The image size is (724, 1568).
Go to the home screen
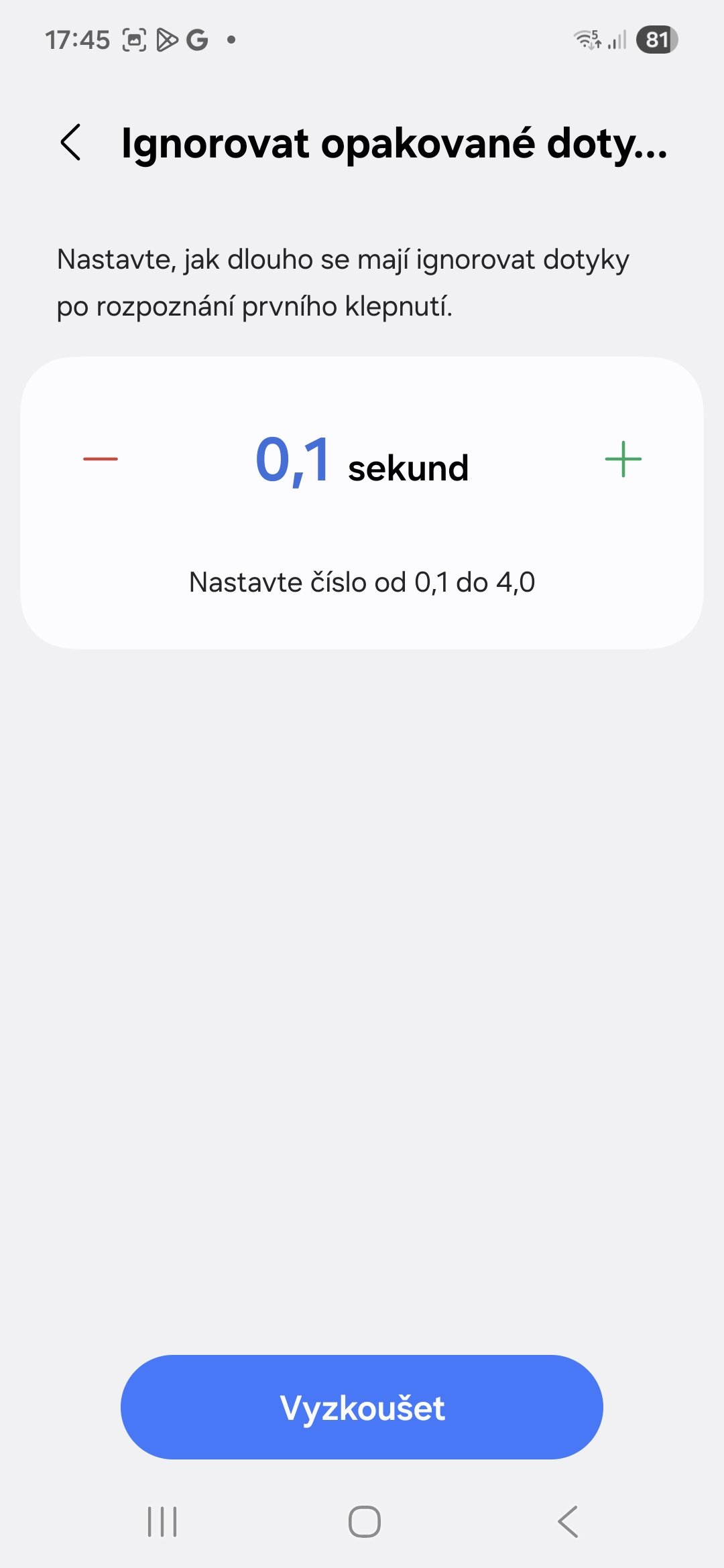tap(364, 1521)
